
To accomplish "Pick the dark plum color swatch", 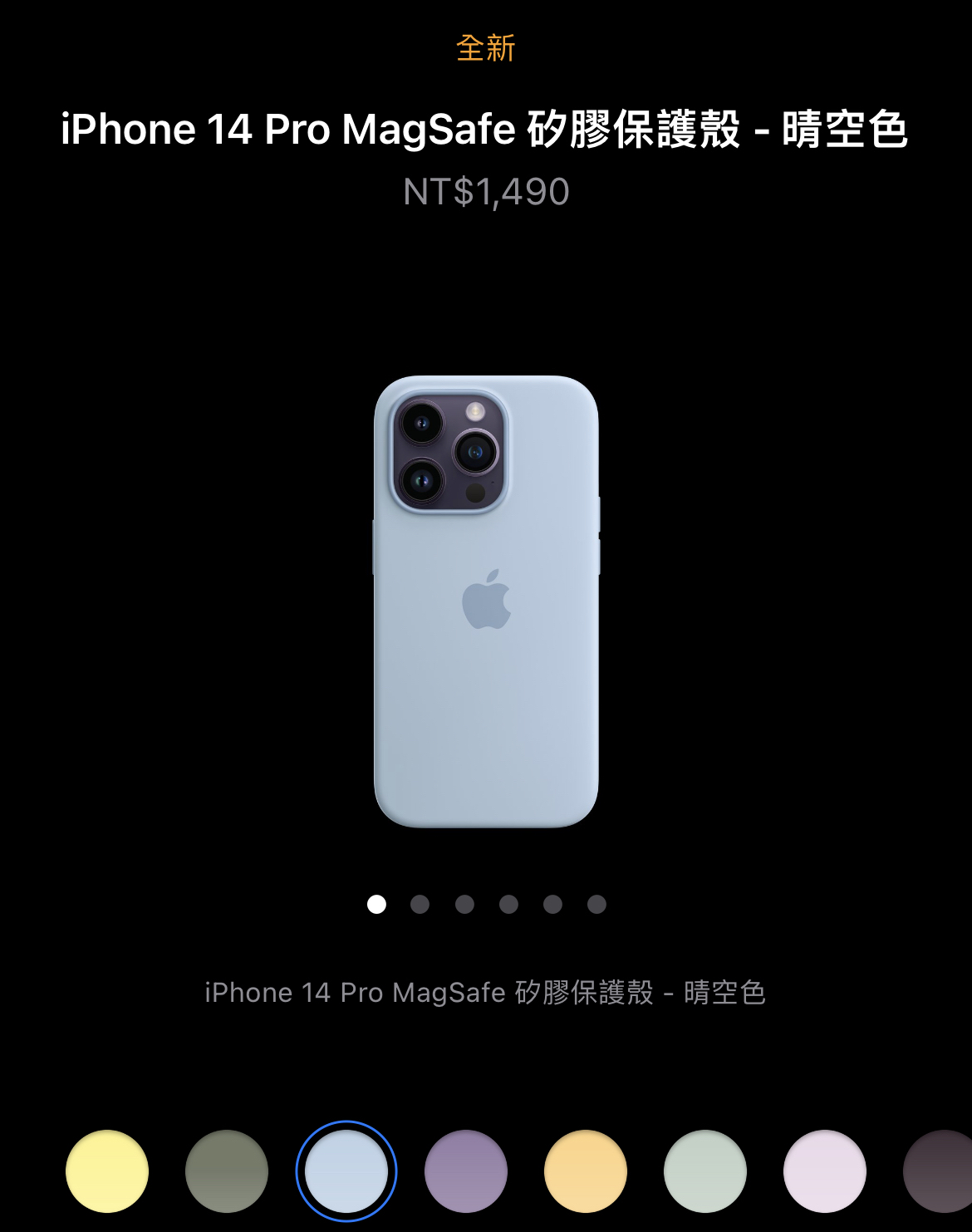I will click(940, 1171).
